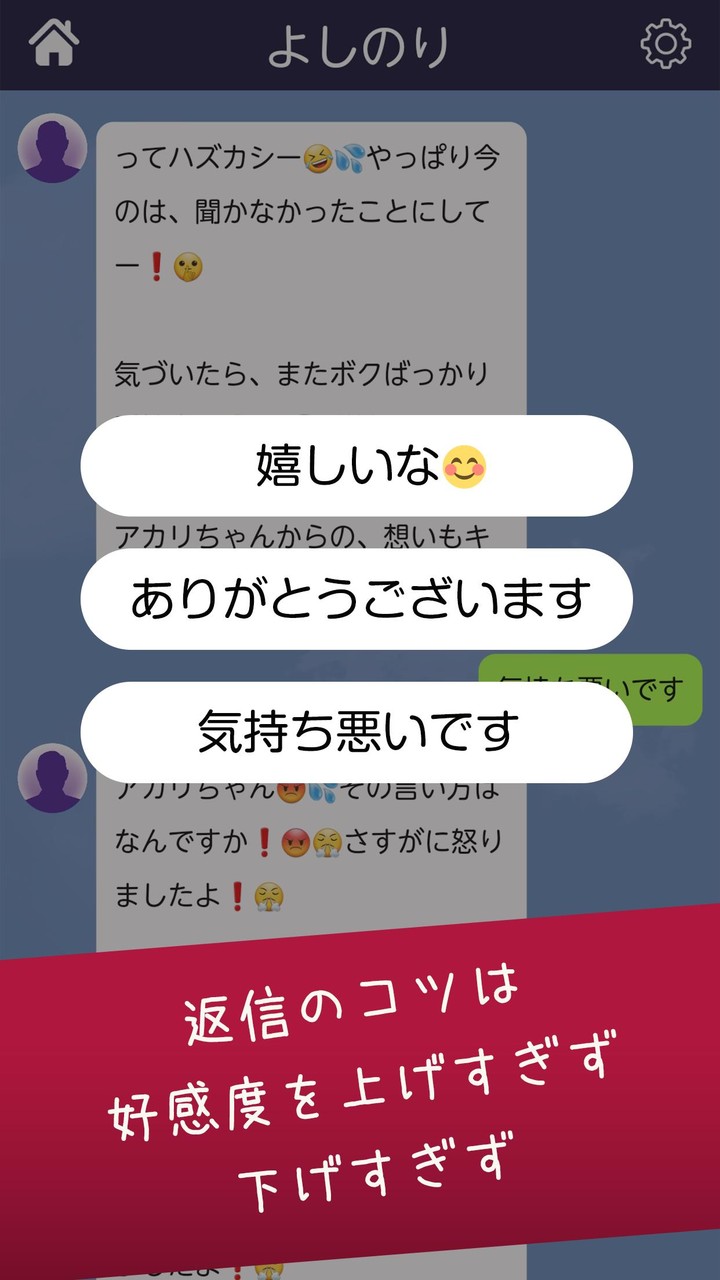Click the avatar beside the angry message
Viewport: 720px width, 1280px height.
[51, 778]
